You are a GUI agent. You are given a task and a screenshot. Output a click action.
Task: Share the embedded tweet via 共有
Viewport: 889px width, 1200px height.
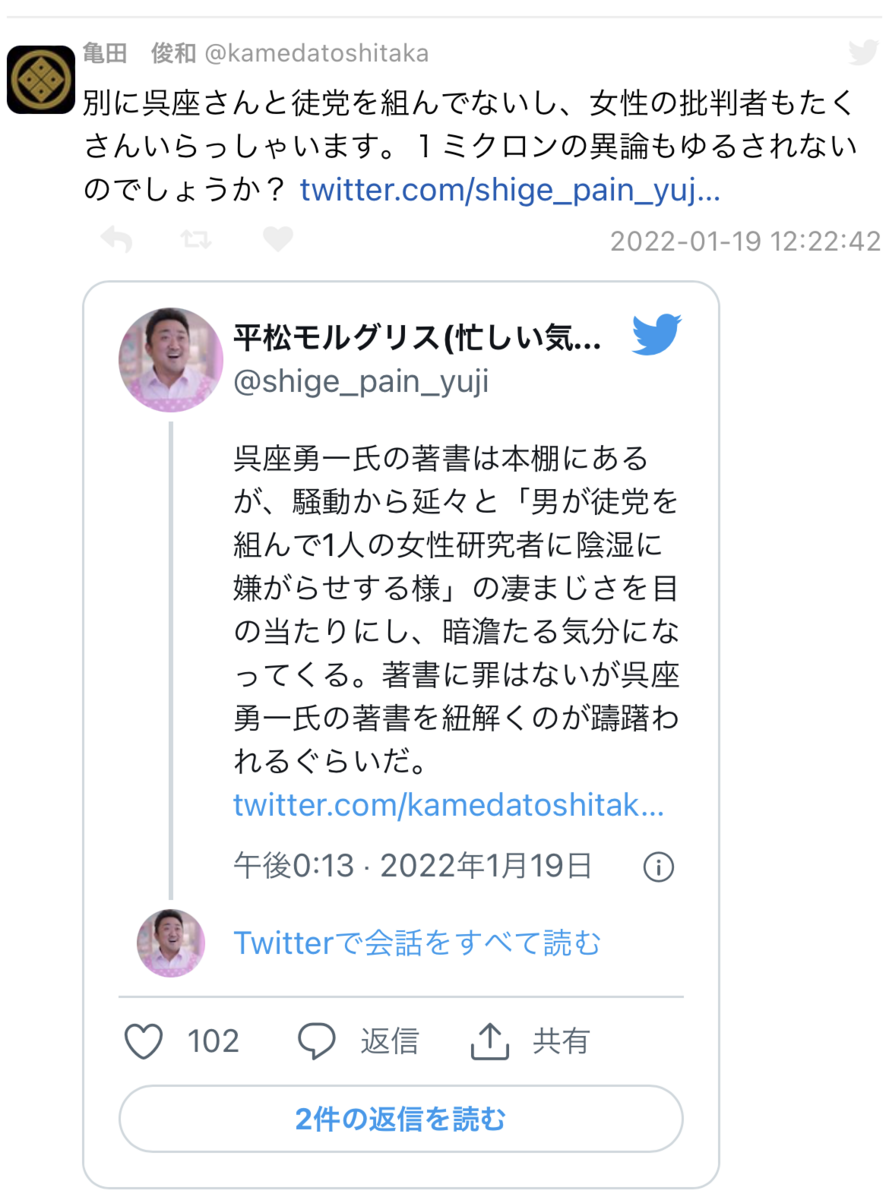(530, 1042)
